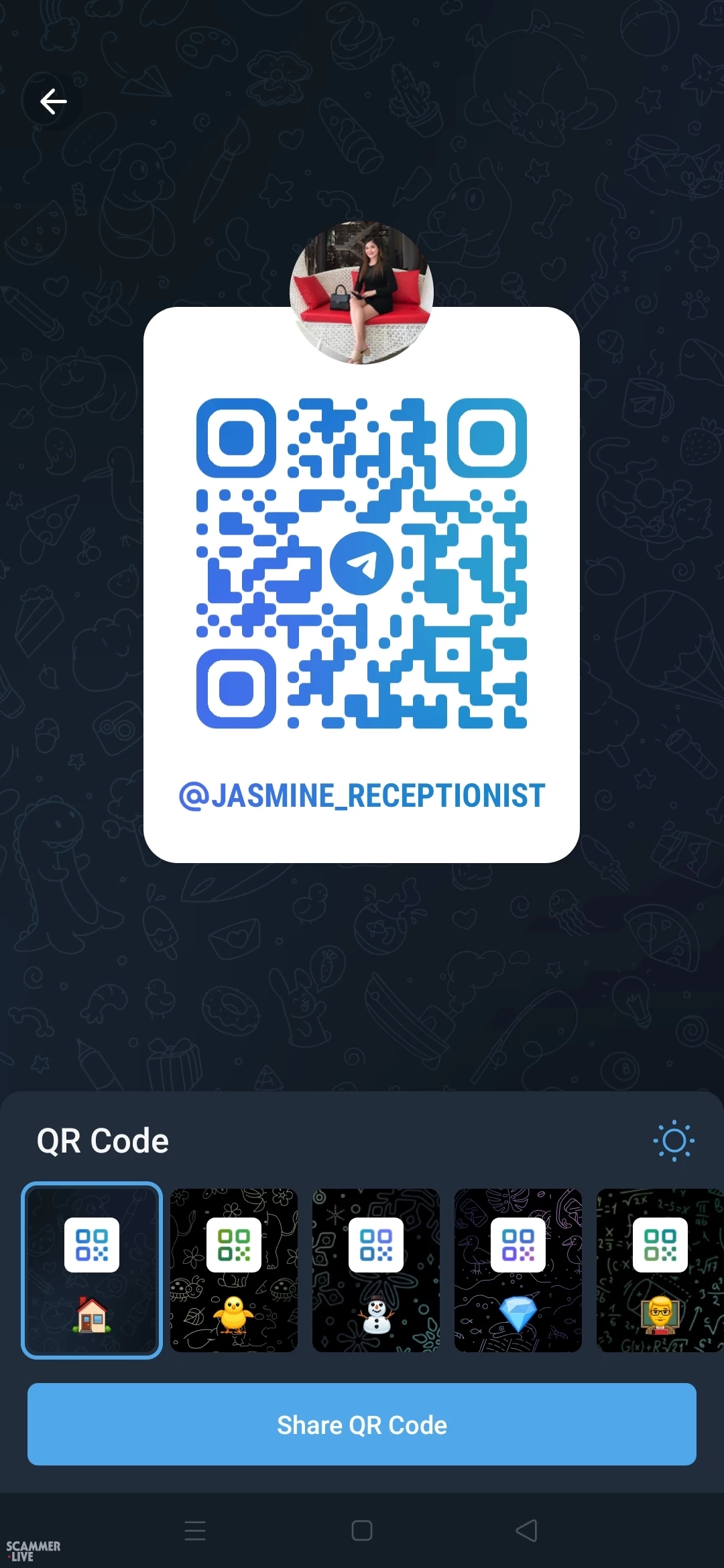Apply the diamond QR theme

[518, 1270]
